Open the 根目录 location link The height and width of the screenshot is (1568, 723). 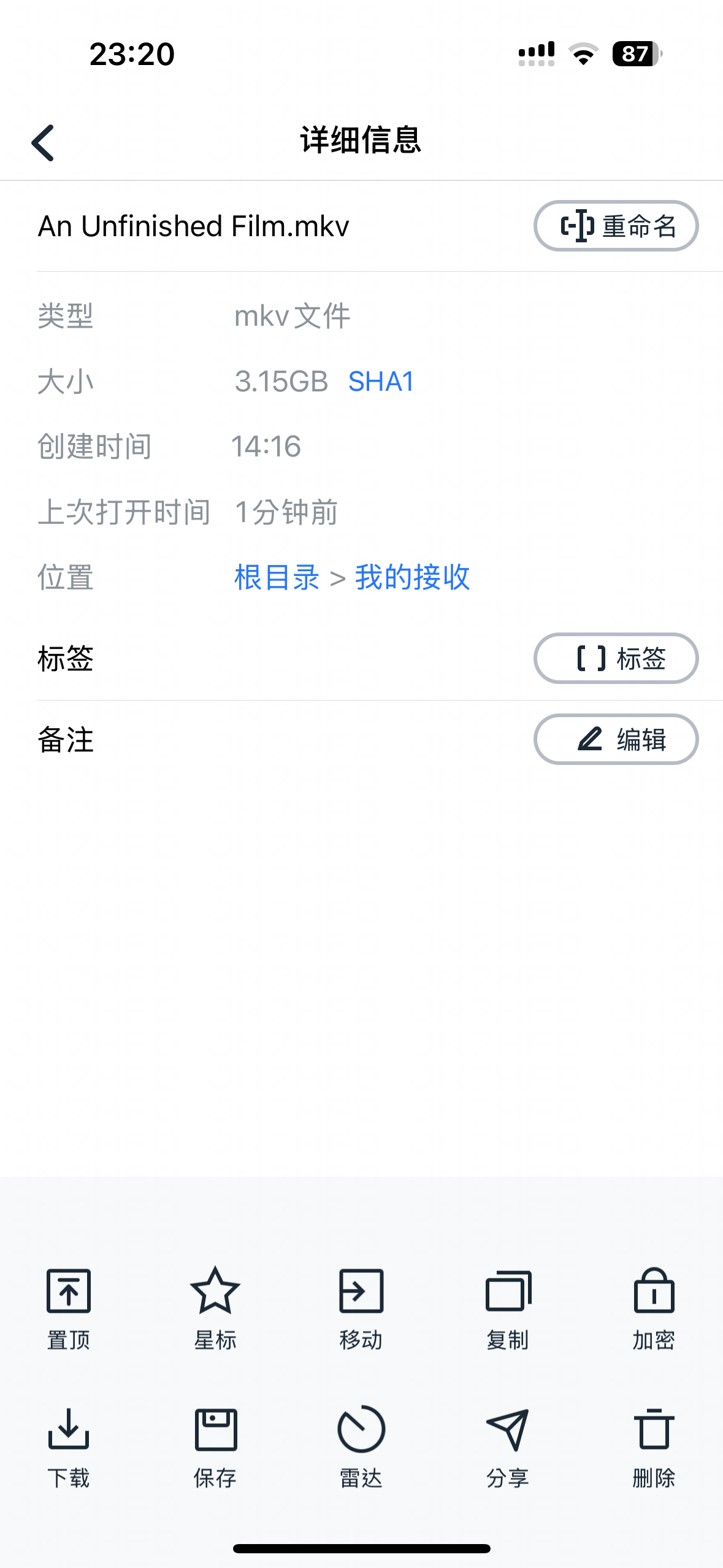[x=277, y=577]
